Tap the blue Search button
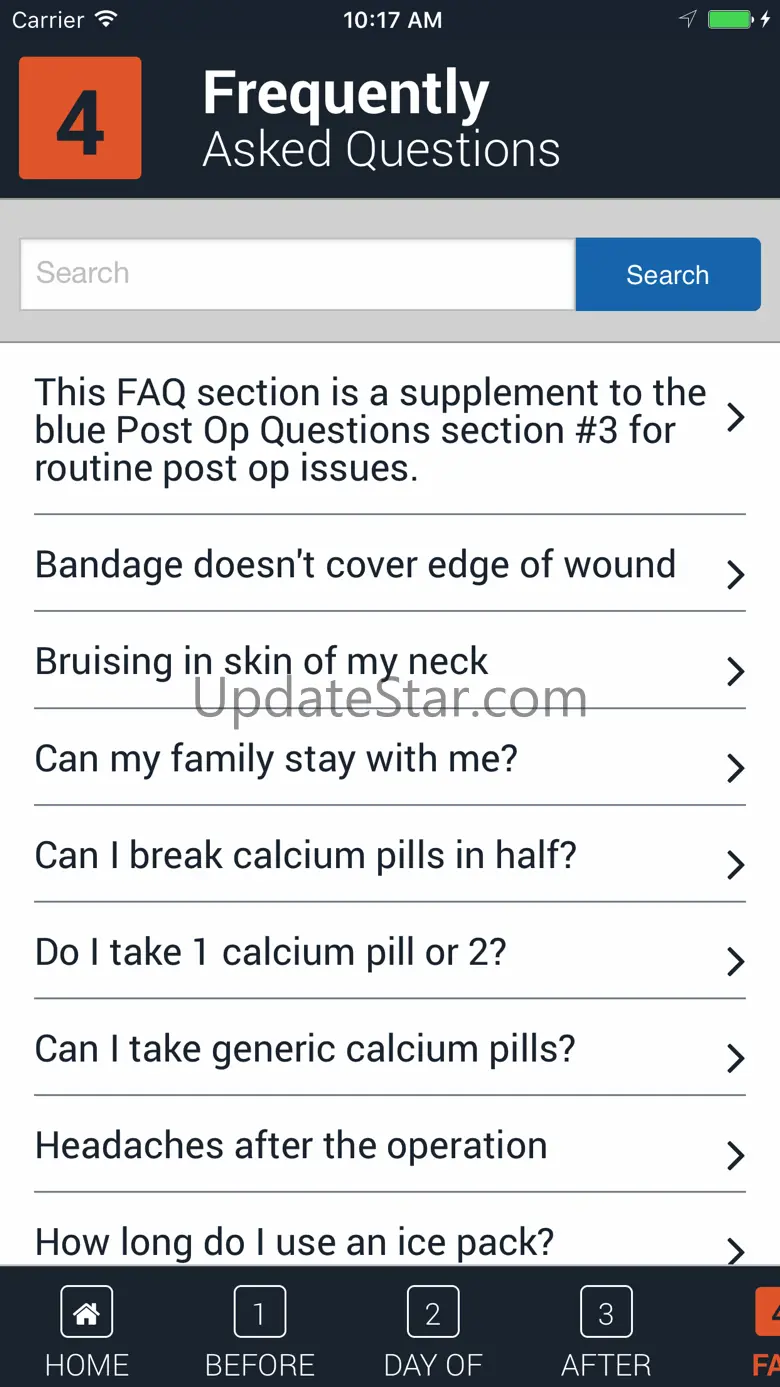780x1387 pixels. pyautogui.click(x=667, y=275)
